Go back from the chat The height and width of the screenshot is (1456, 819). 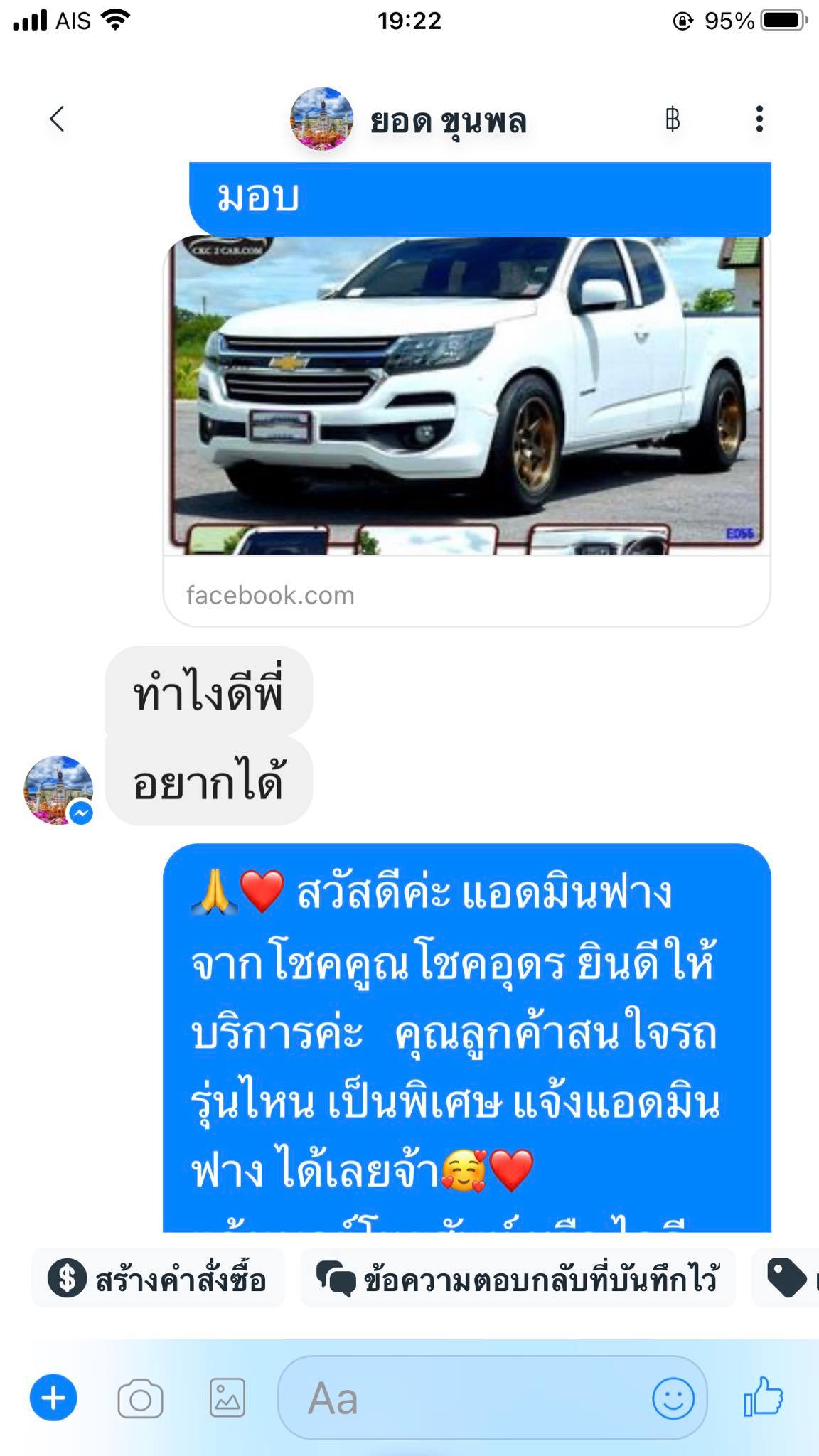coord(58,119)
